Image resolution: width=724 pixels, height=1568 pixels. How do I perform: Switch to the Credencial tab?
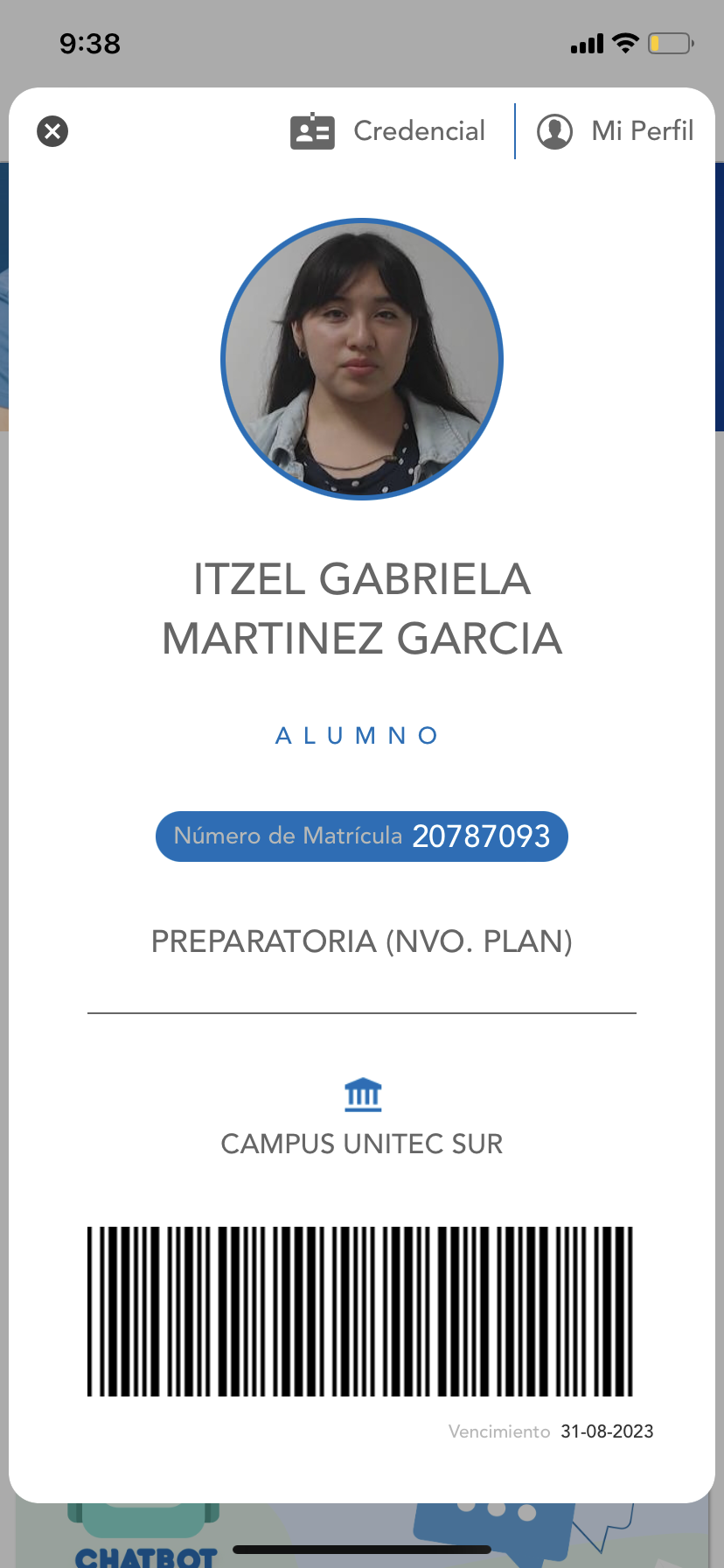[388, 131]
